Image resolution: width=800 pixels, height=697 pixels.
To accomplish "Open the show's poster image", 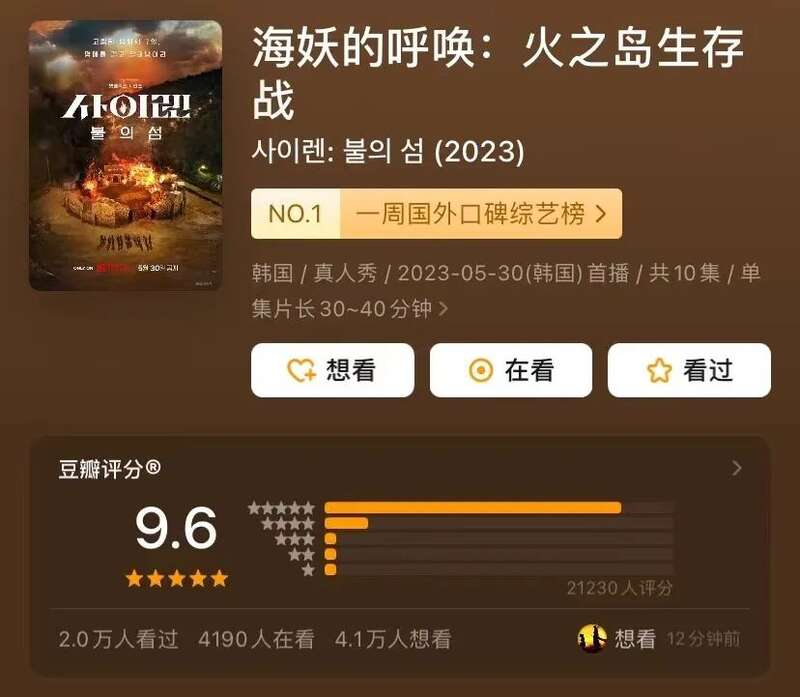I will (x=125, y=155).
